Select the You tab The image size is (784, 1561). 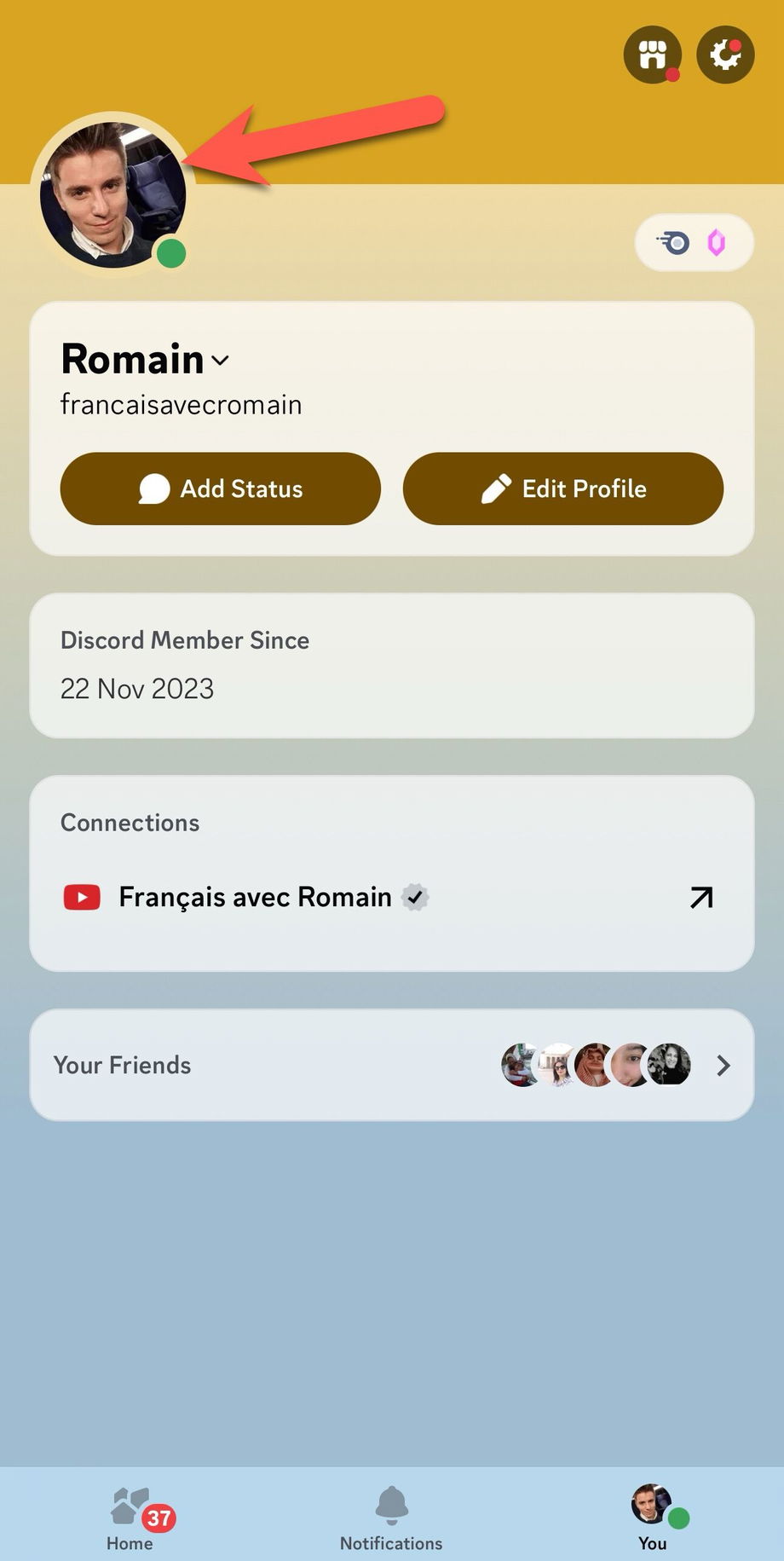(x=653, y=1518)
